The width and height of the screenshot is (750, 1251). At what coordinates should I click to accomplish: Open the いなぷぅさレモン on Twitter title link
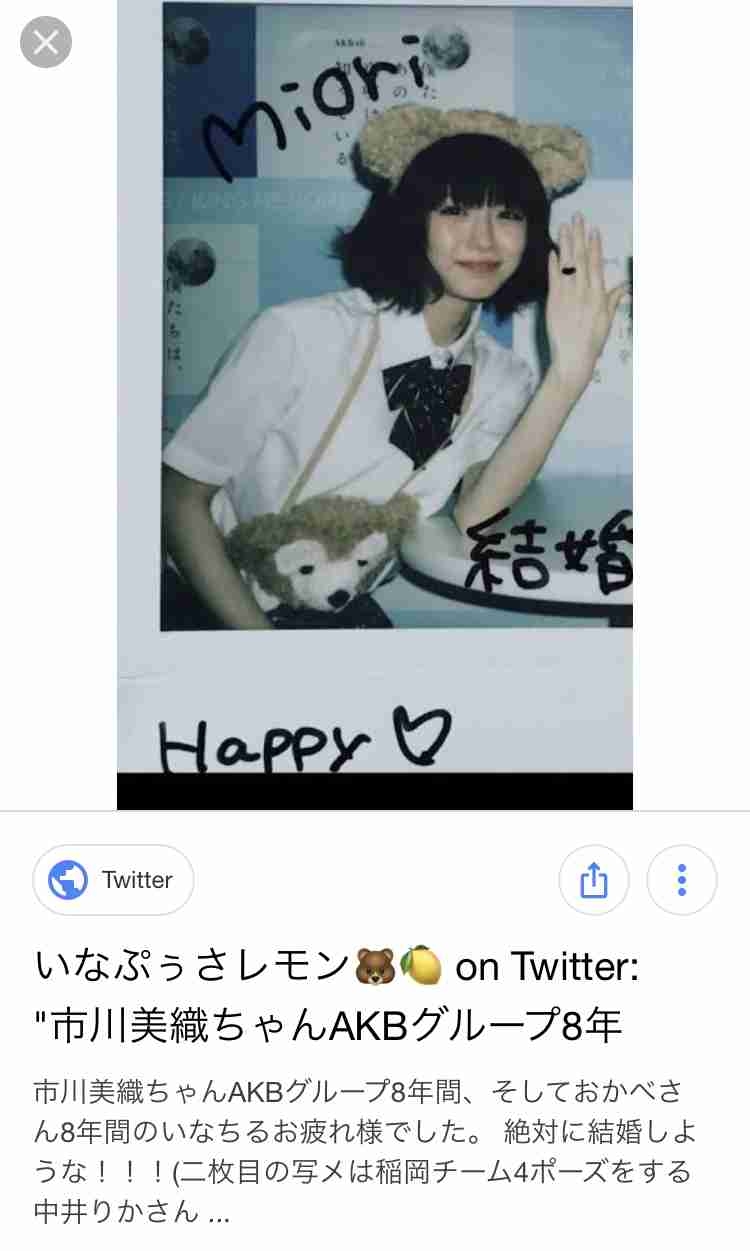coord(338,997)
